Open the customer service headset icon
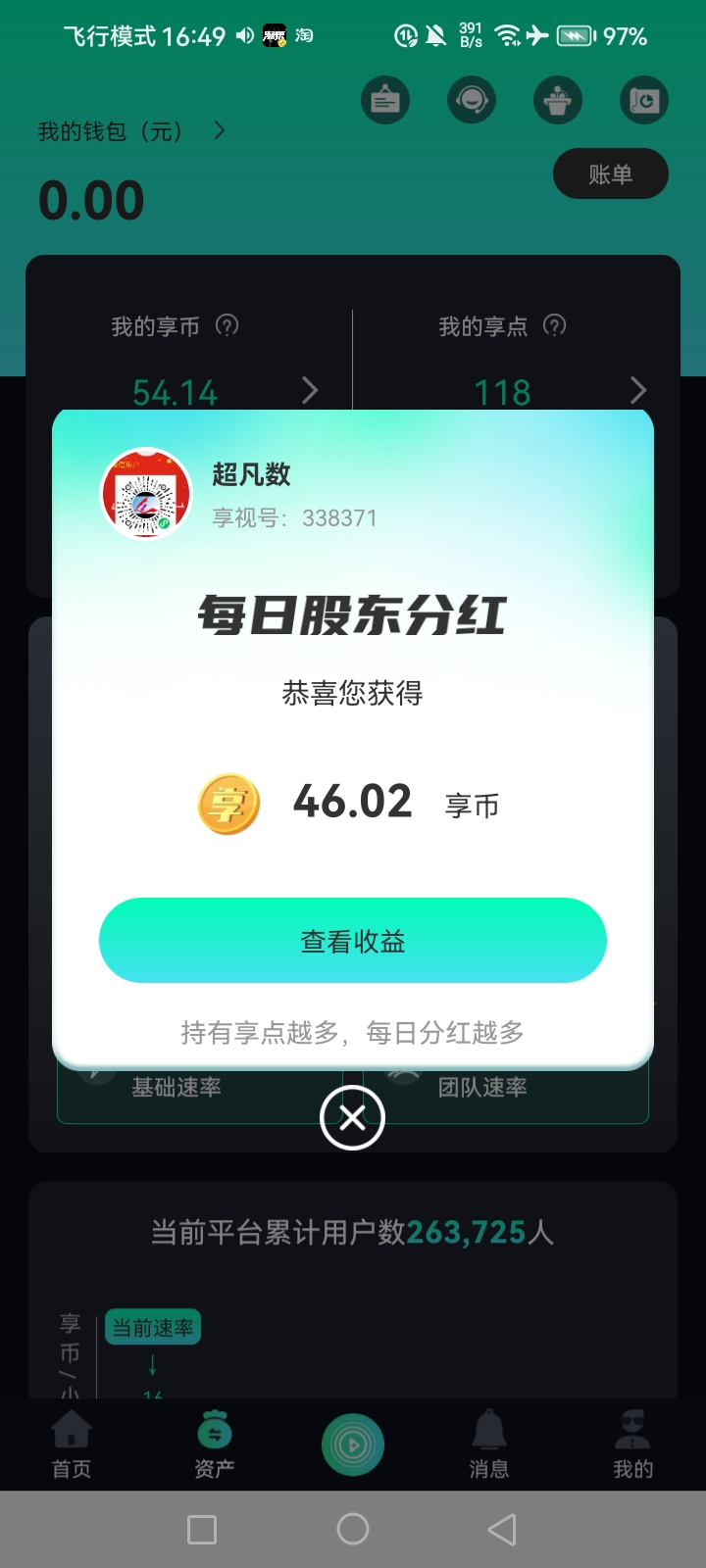The height and width of the screenshot is (1568, 706). point(472,100)
